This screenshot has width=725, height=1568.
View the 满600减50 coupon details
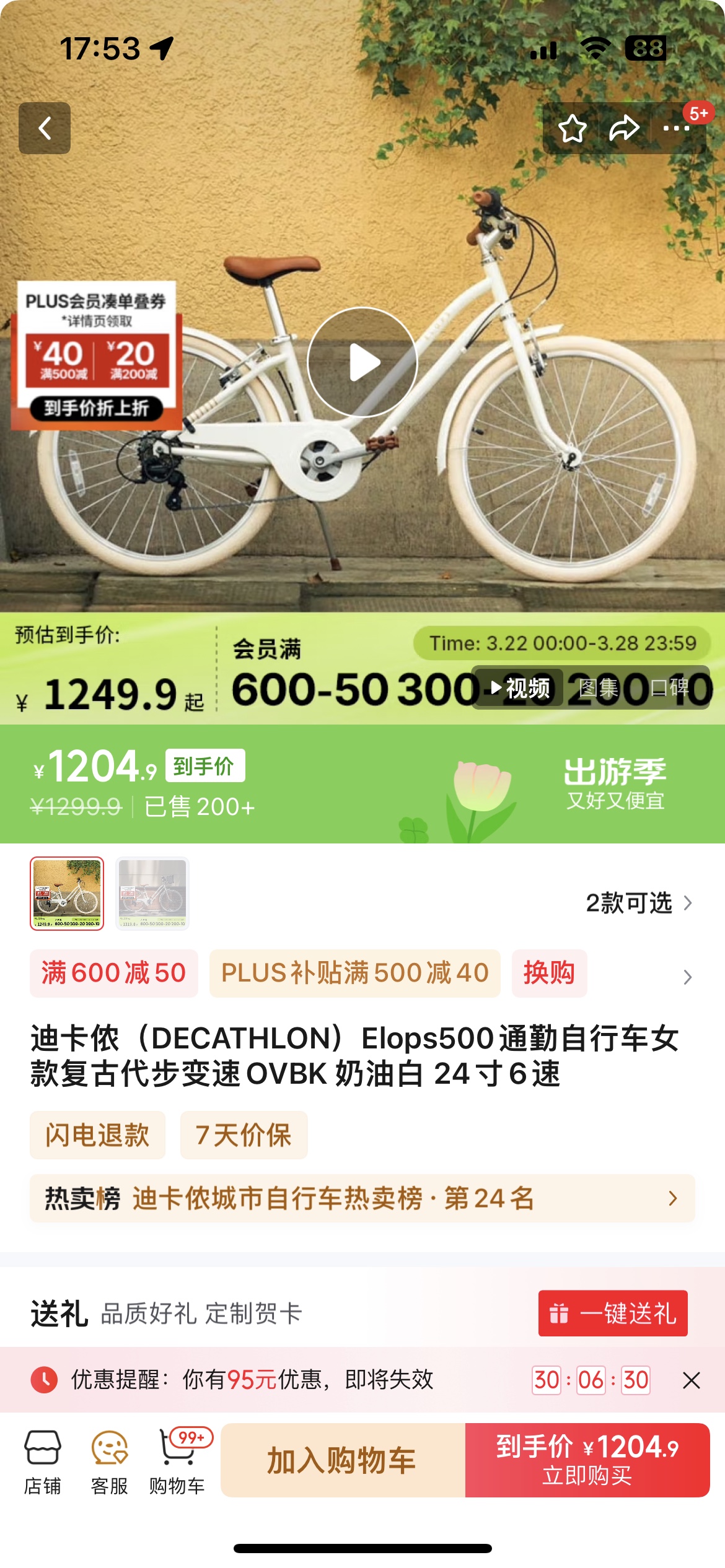114,973
